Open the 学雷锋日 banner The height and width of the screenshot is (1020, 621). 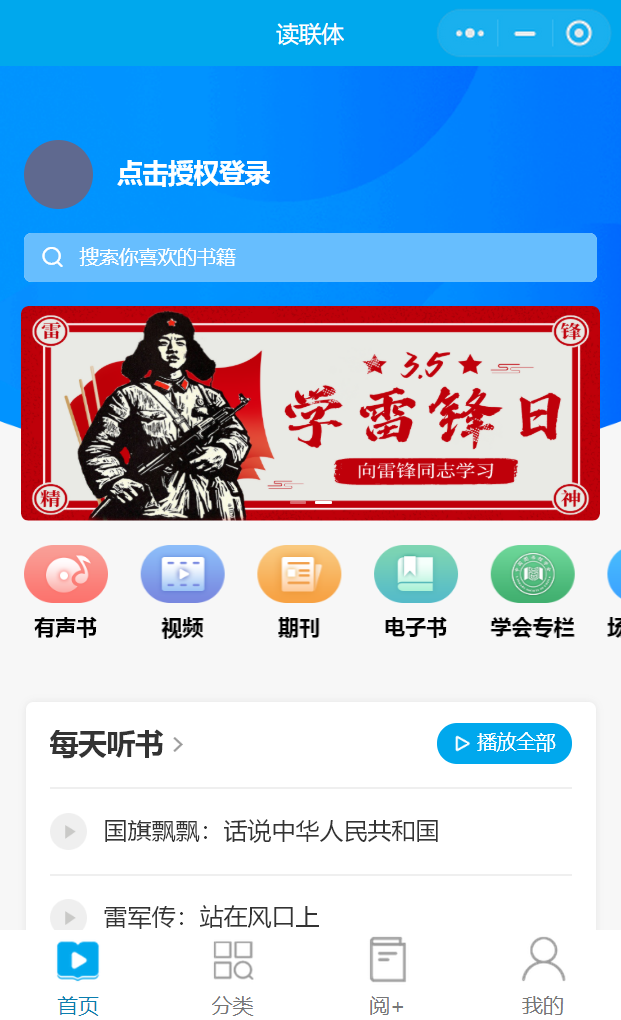click(x=310, y=413)
